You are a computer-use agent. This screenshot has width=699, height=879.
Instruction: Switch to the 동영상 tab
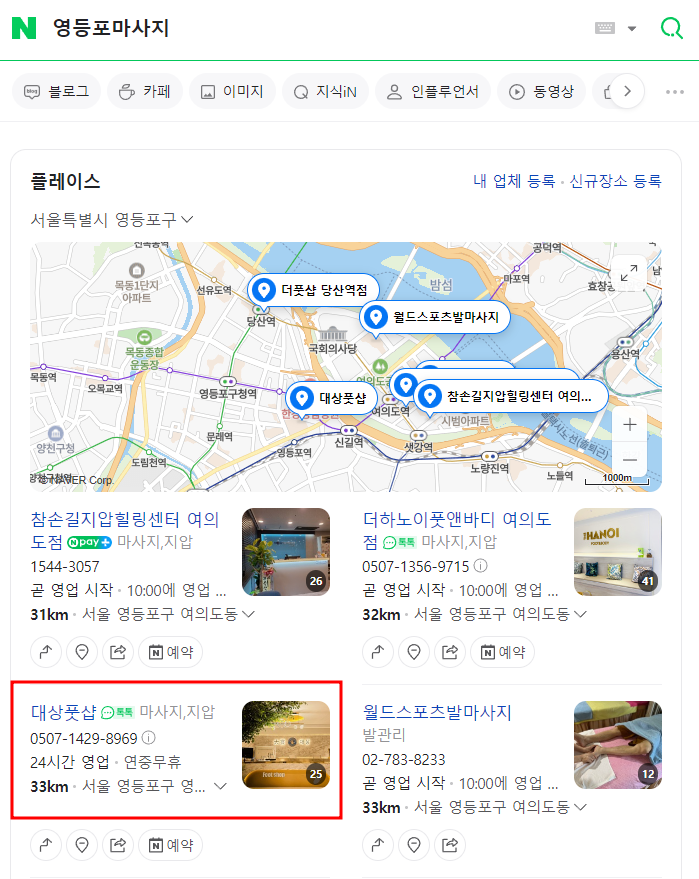coord(542,92)
